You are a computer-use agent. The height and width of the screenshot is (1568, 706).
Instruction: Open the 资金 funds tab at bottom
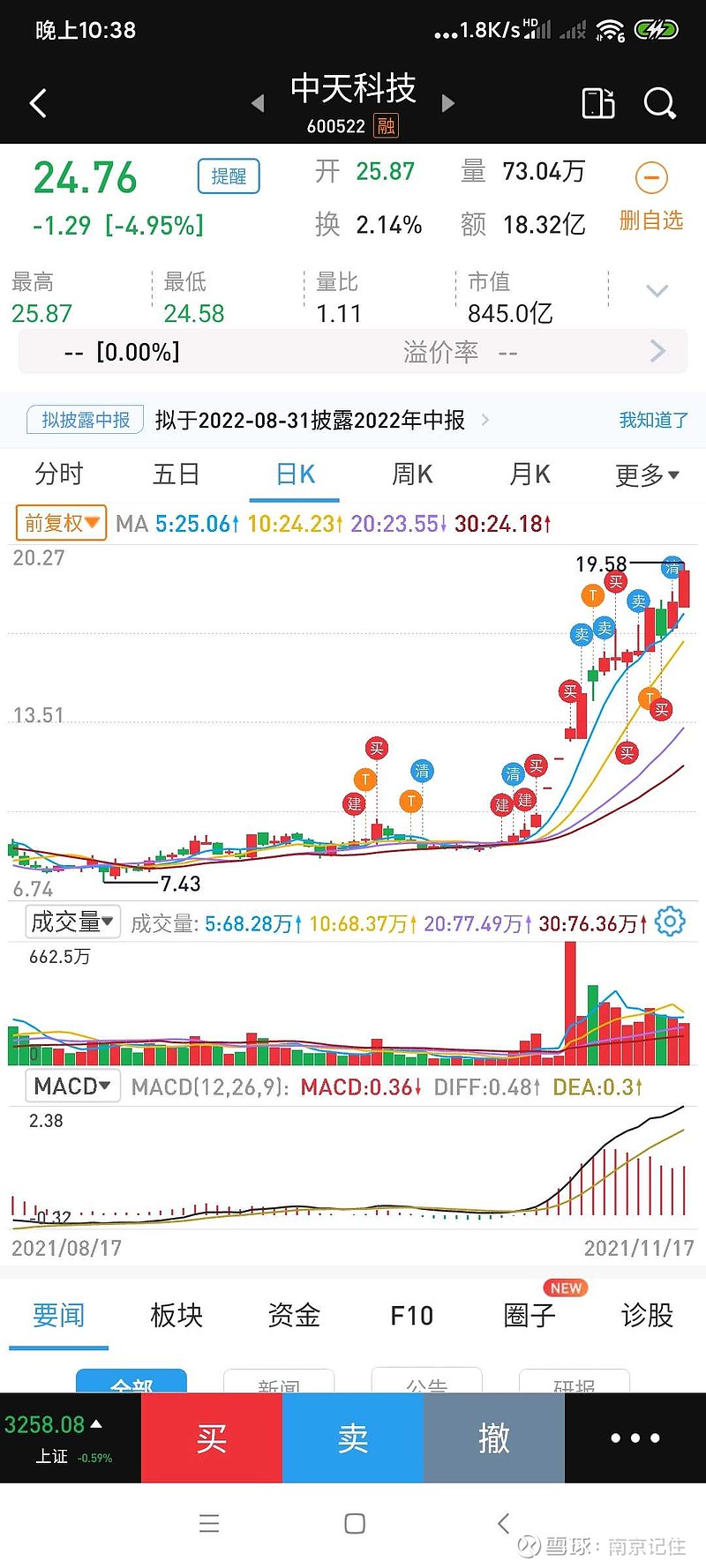tap(292, 1314)
